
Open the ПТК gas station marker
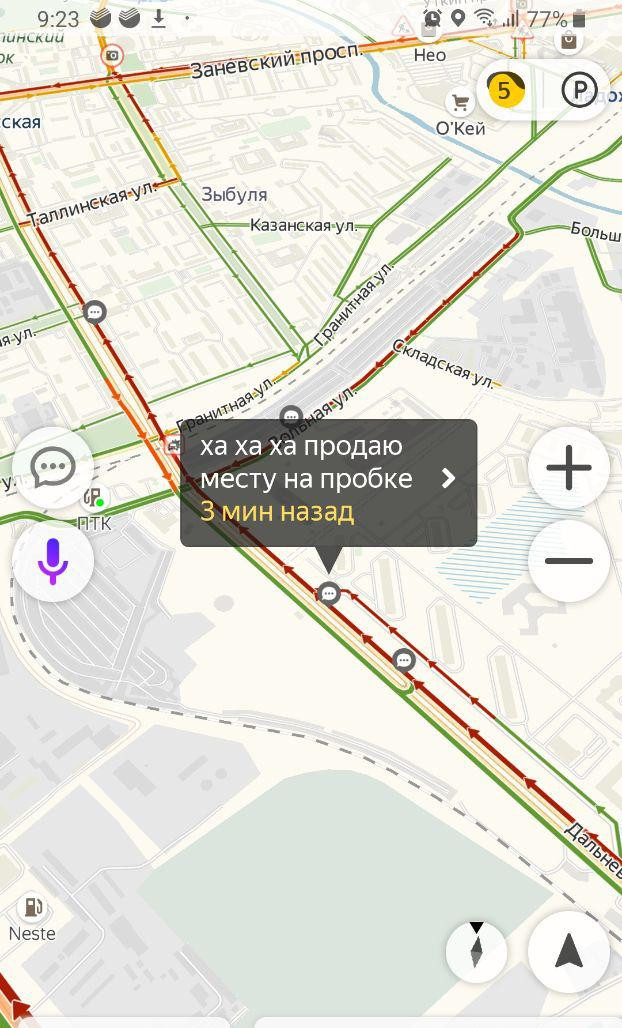pyautogui.click(x=93, y=497)
